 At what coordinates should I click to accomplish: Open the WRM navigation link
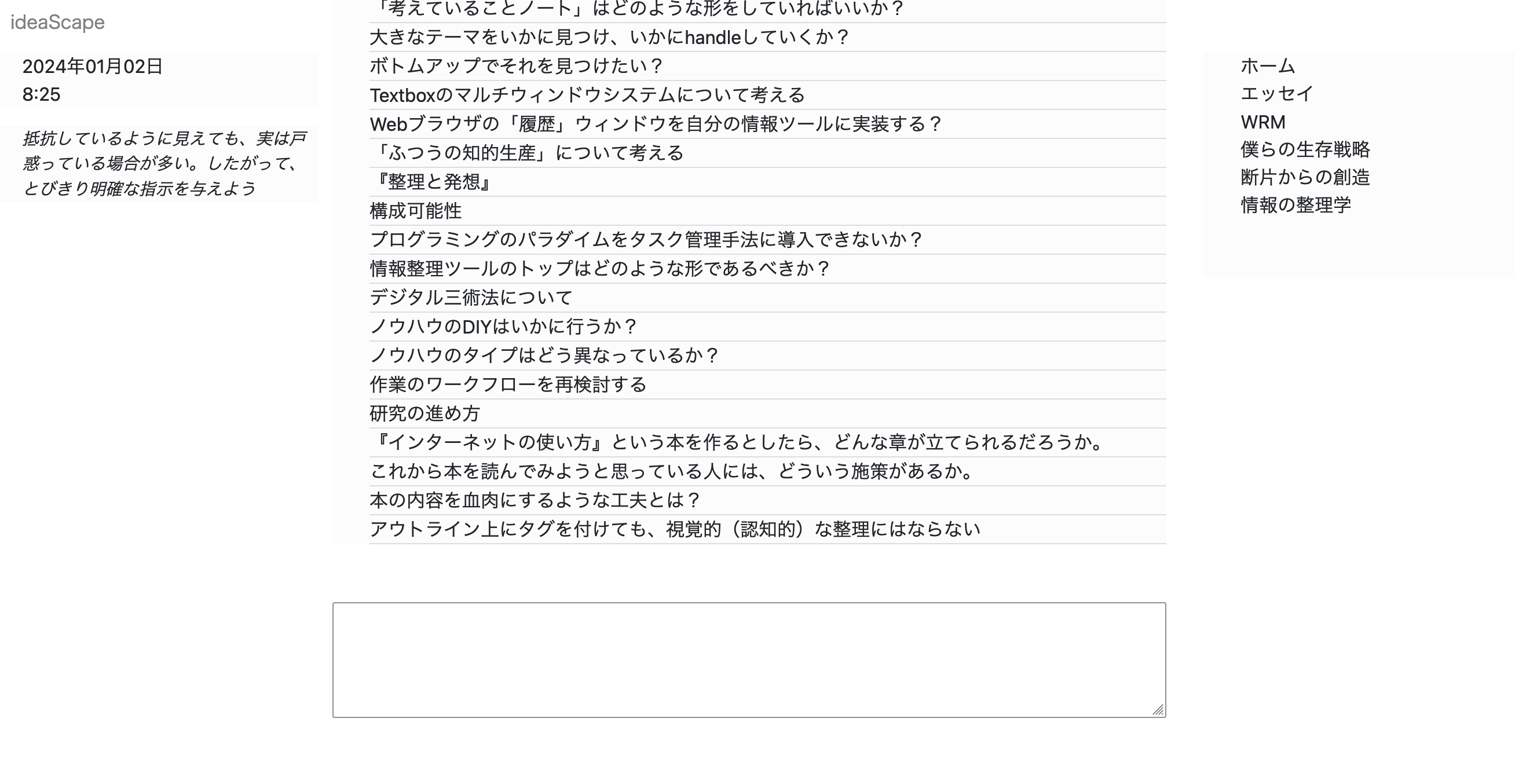tap(1263, 122)
